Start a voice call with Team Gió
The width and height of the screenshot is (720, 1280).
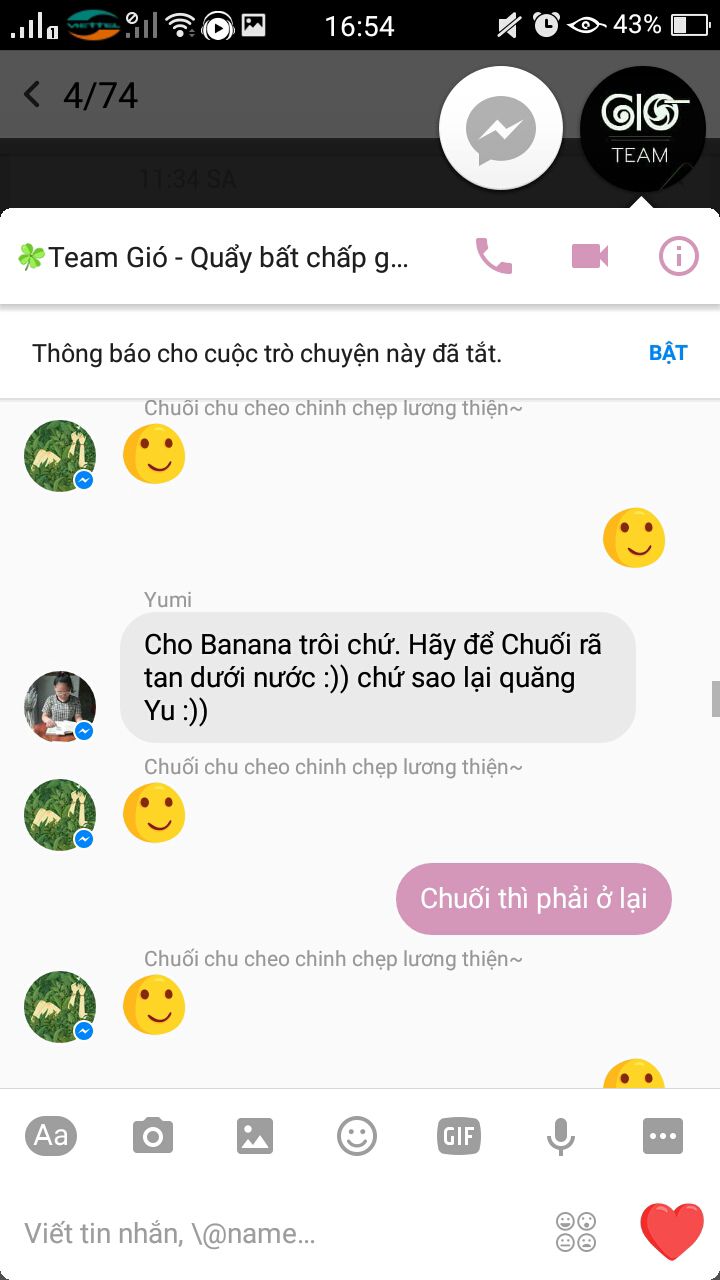[x=493, y=257]
